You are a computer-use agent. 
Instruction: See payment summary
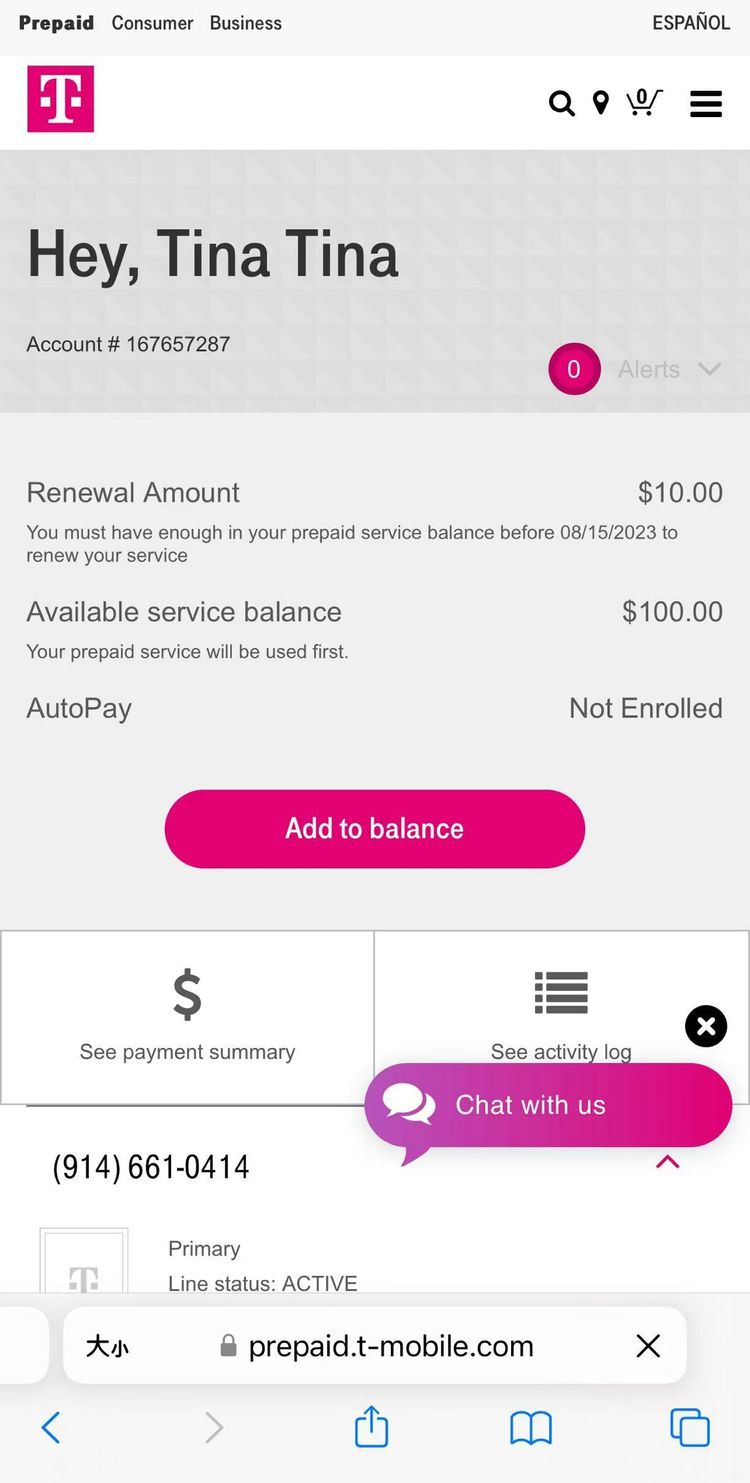click(187, 1018)
